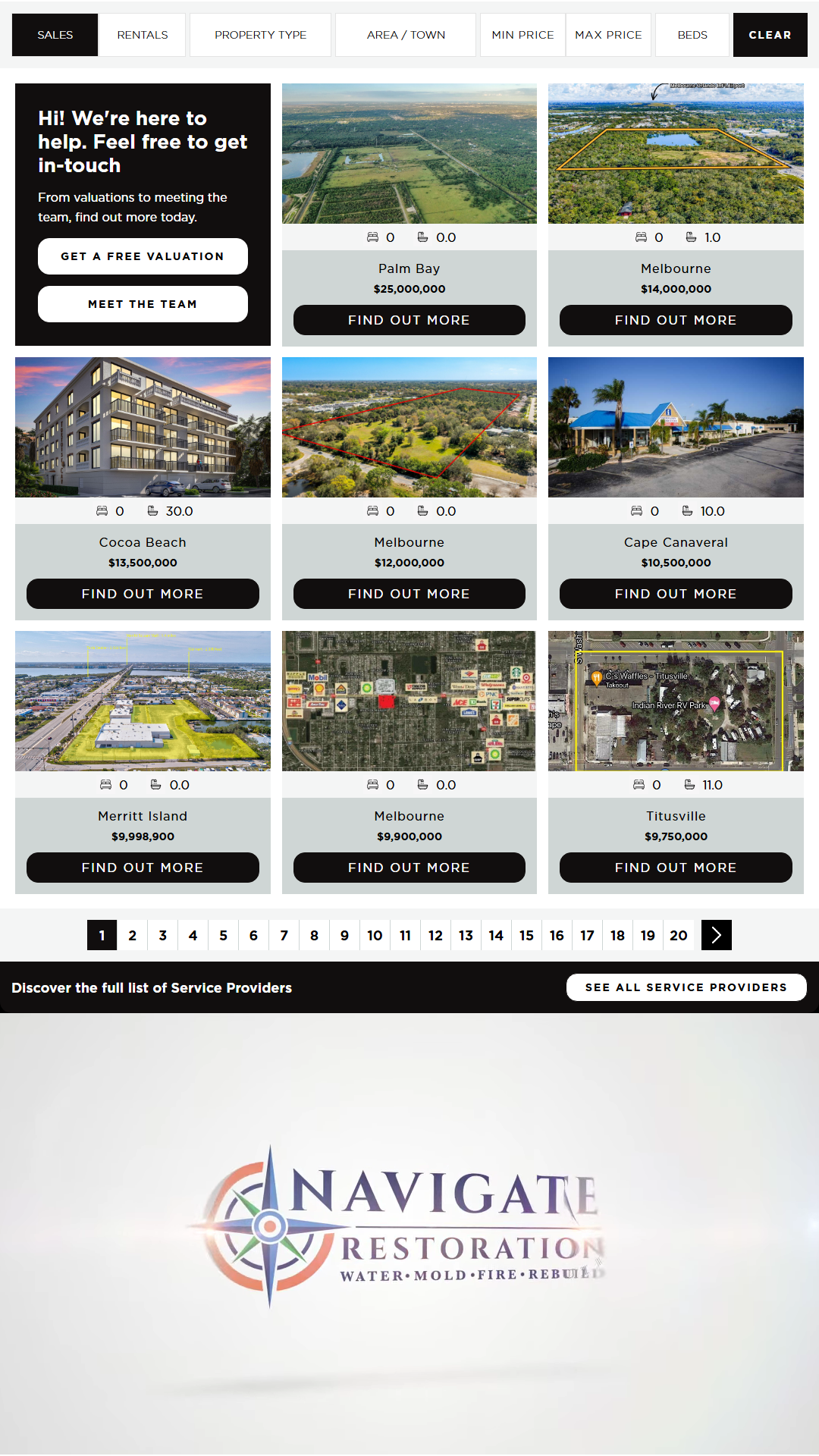Viewport: 819px width, 1456px height.
Task: Get a free valuation
Action: coord(143,256)
